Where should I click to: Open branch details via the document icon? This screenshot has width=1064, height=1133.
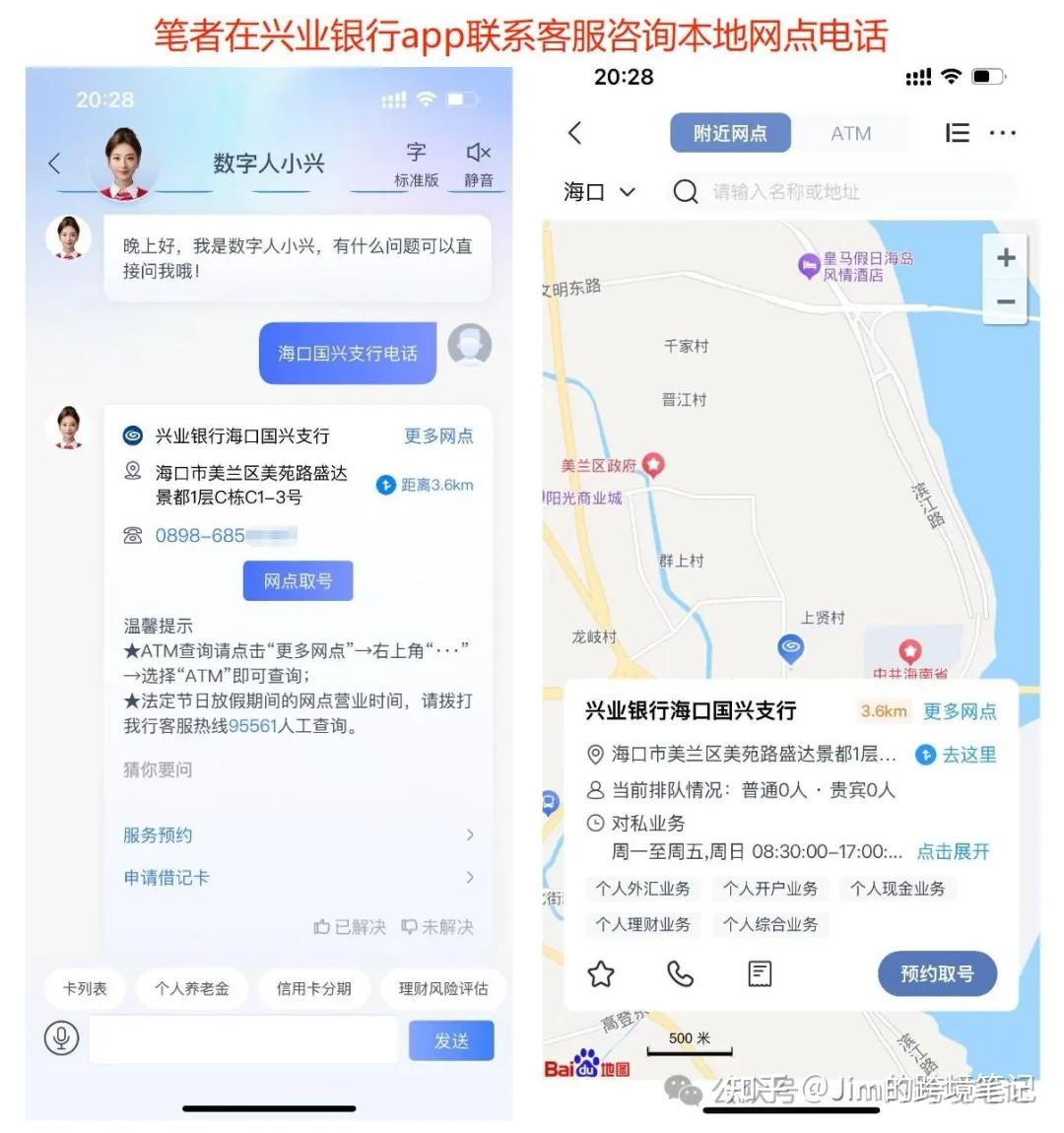[759, 973]
